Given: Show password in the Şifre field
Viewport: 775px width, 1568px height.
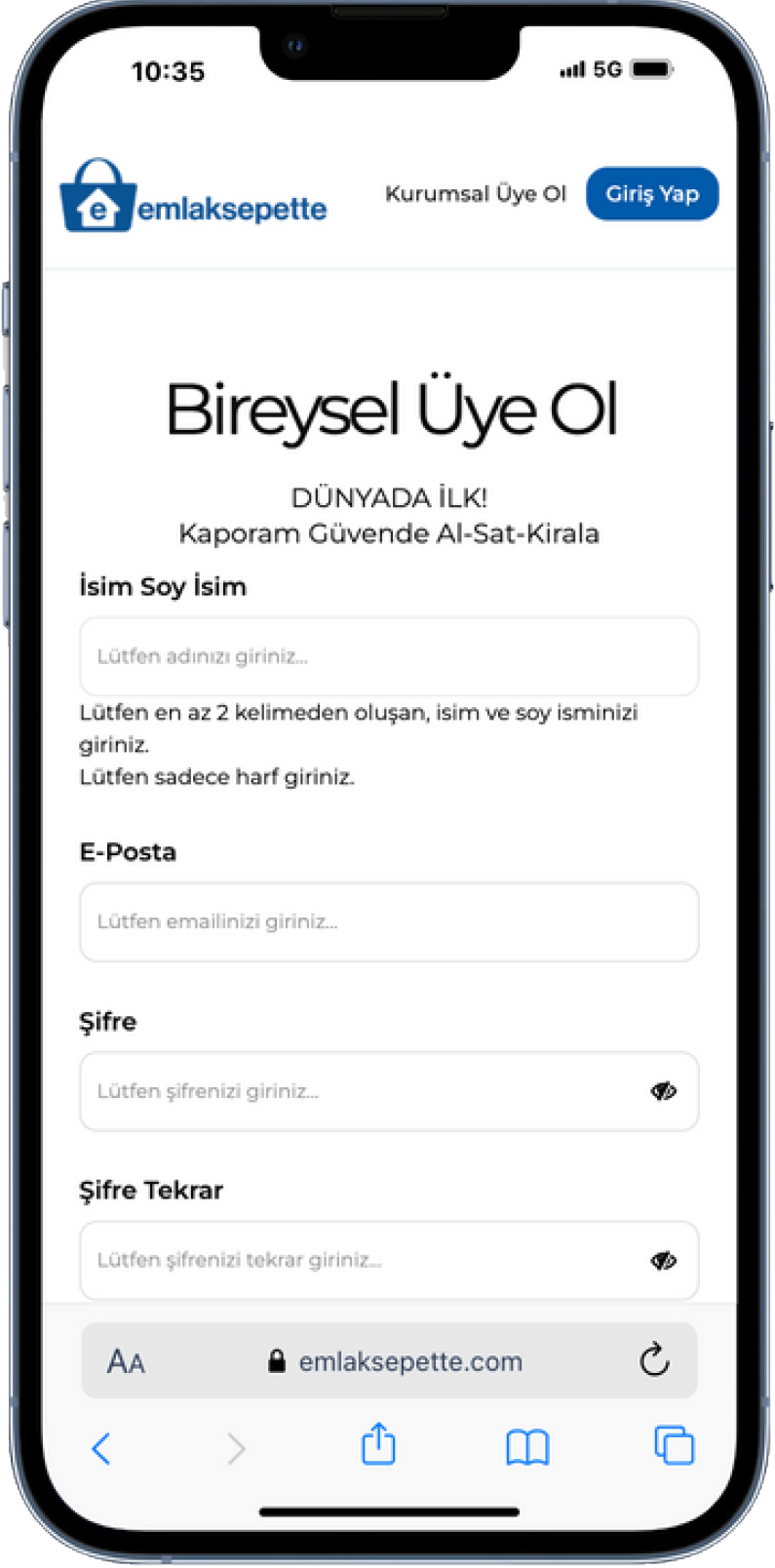Looking at the screenshot, I should click(x=663, y=1091).
